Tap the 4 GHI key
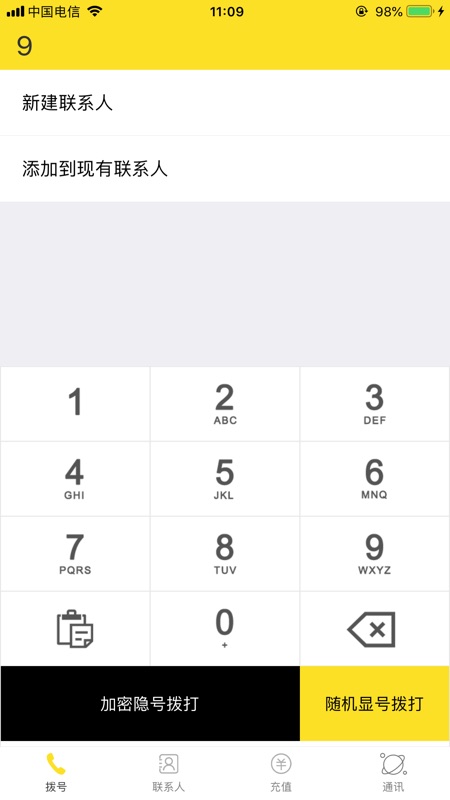 (x=75, y=479)
